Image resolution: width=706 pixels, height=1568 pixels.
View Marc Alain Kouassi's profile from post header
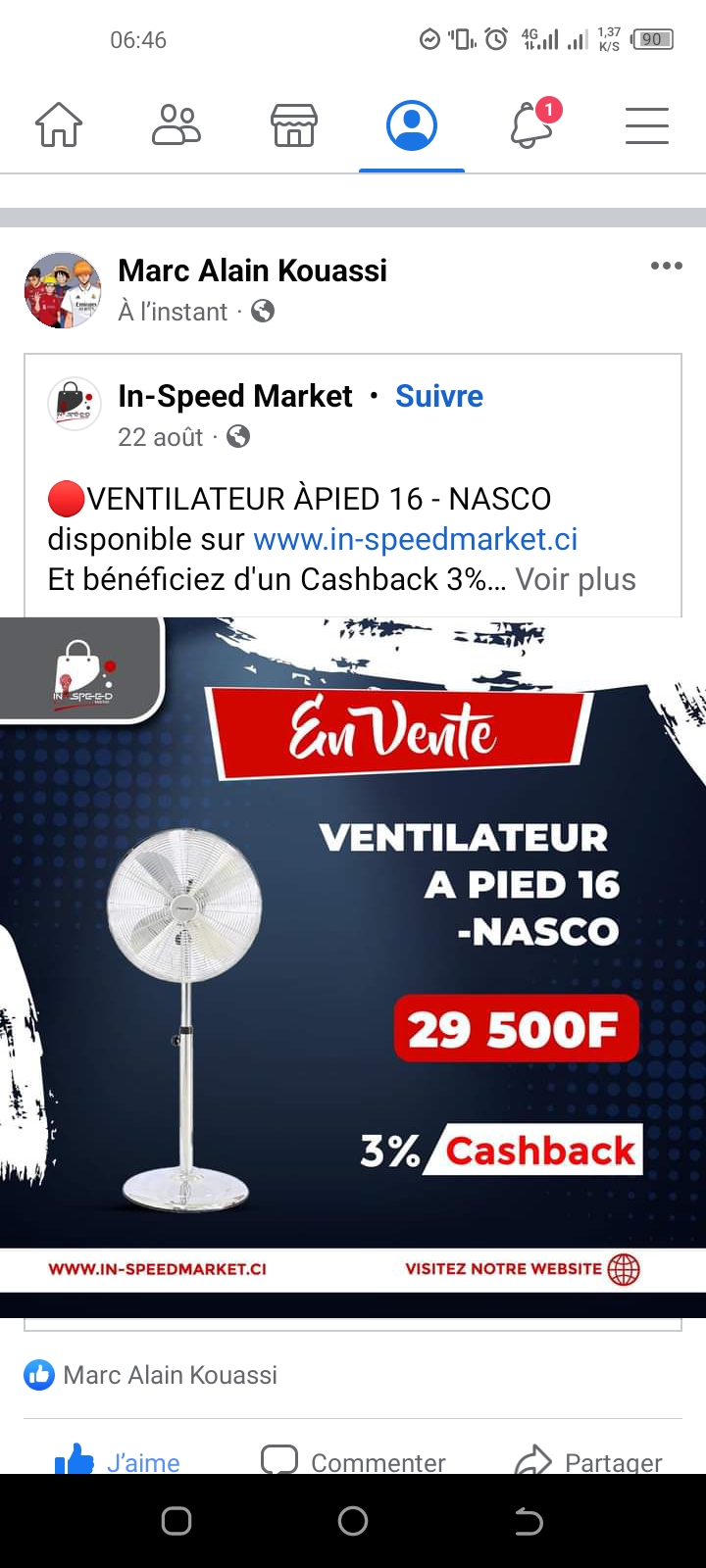tap(252, 270)
